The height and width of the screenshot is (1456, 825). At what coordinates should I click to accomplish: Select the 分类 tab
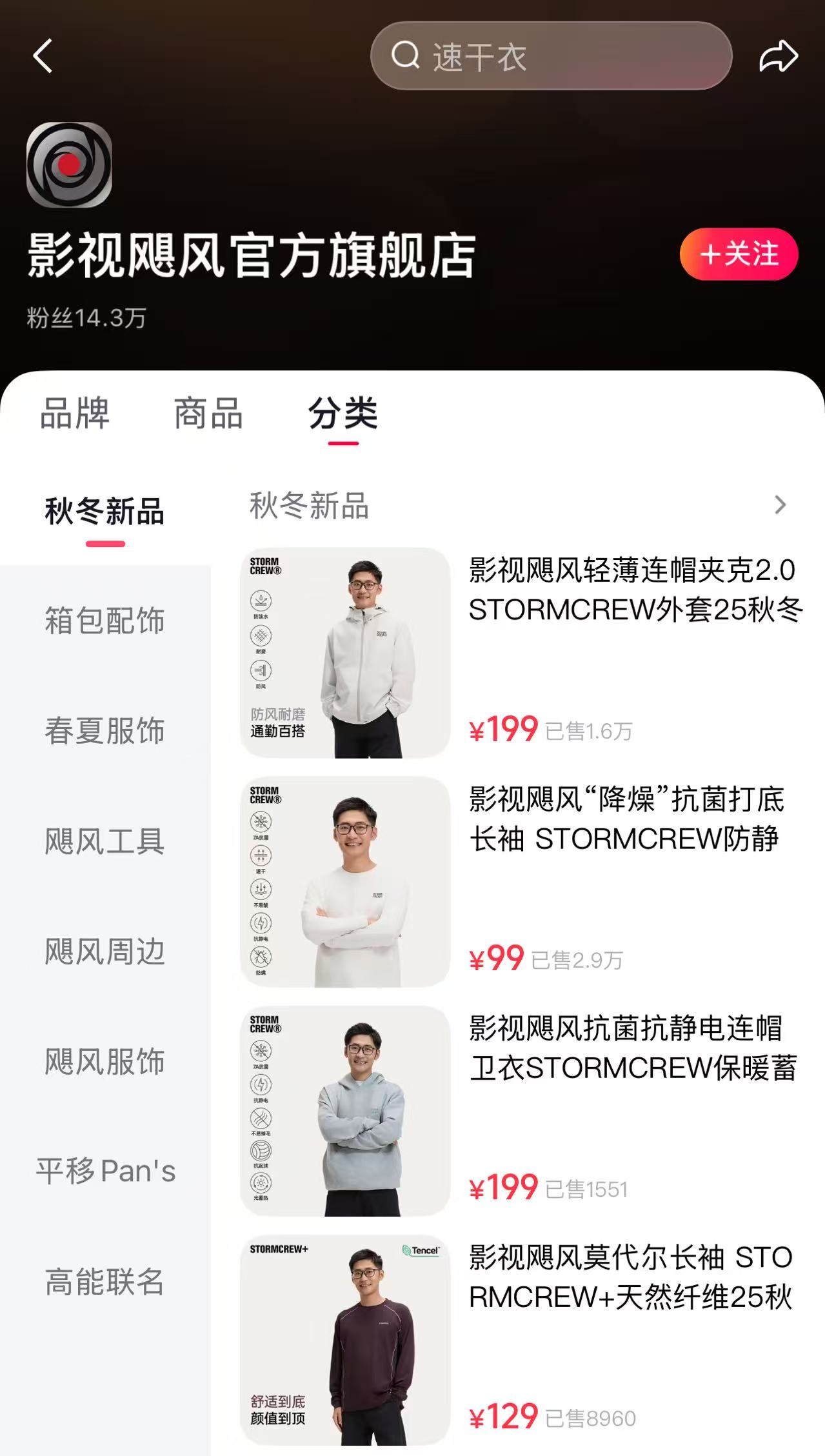(343, 414)
